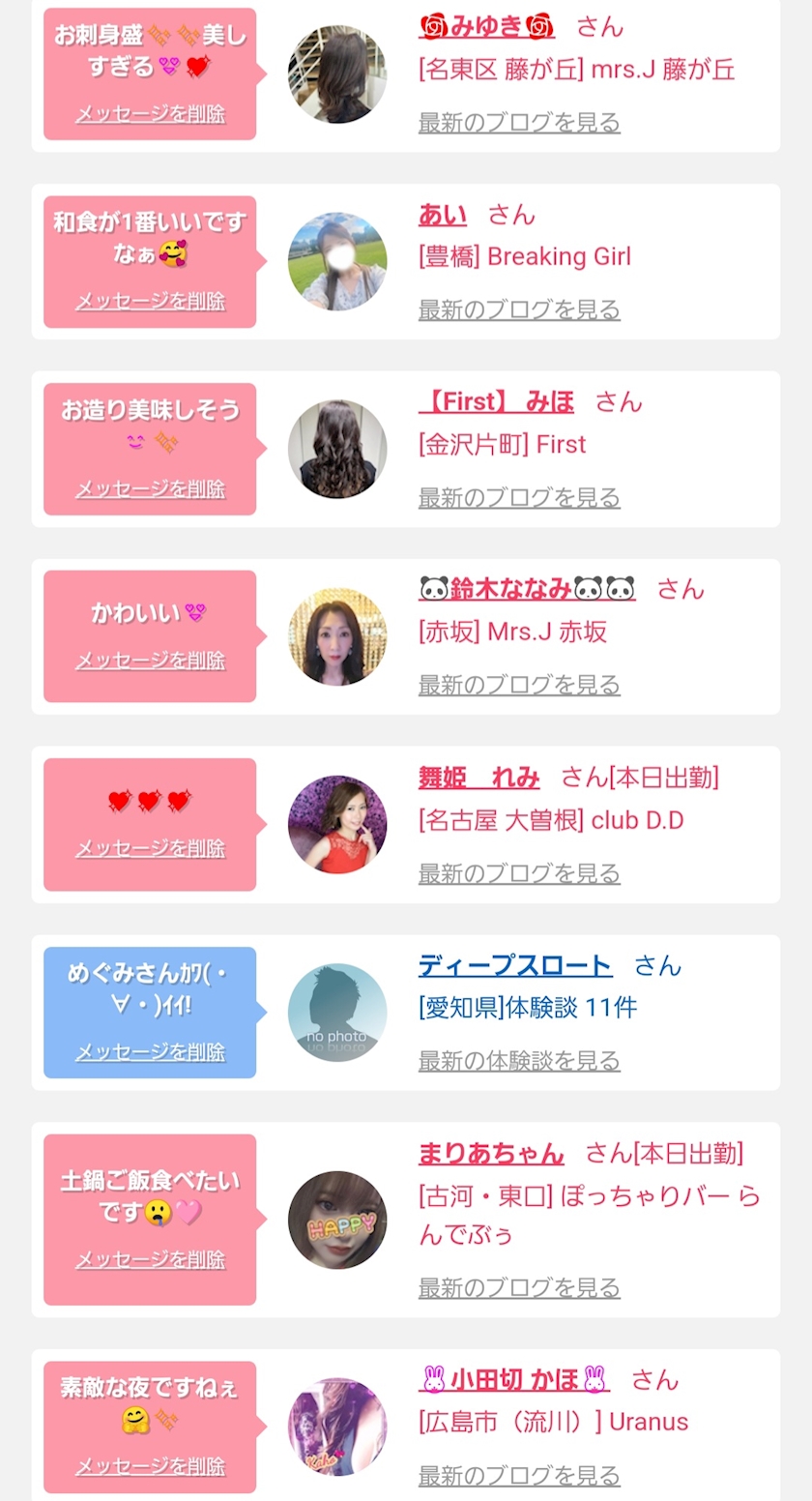The width and height of the screenshot is (812, 1501).
Task: Open あい's profile link
Action: [443, 214]
